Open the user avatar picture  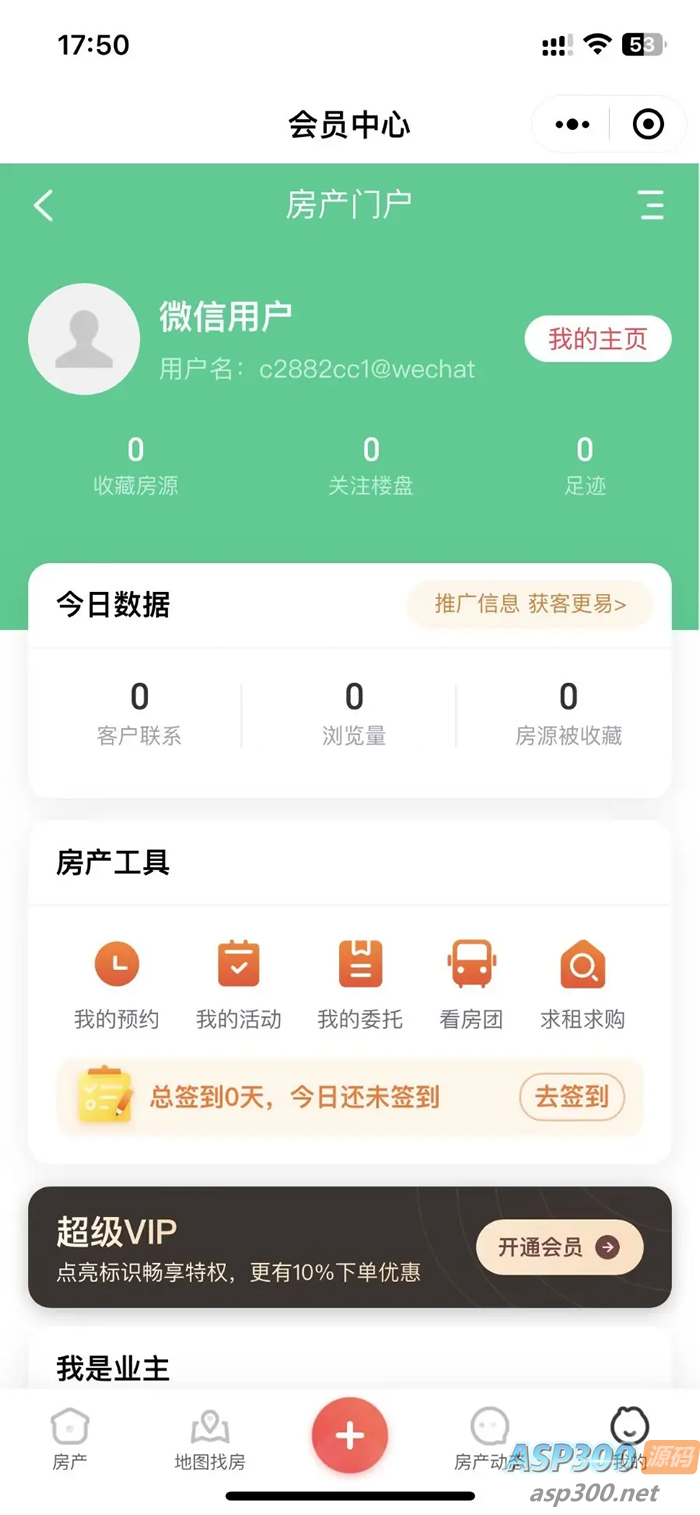click(x=84, y=339)
